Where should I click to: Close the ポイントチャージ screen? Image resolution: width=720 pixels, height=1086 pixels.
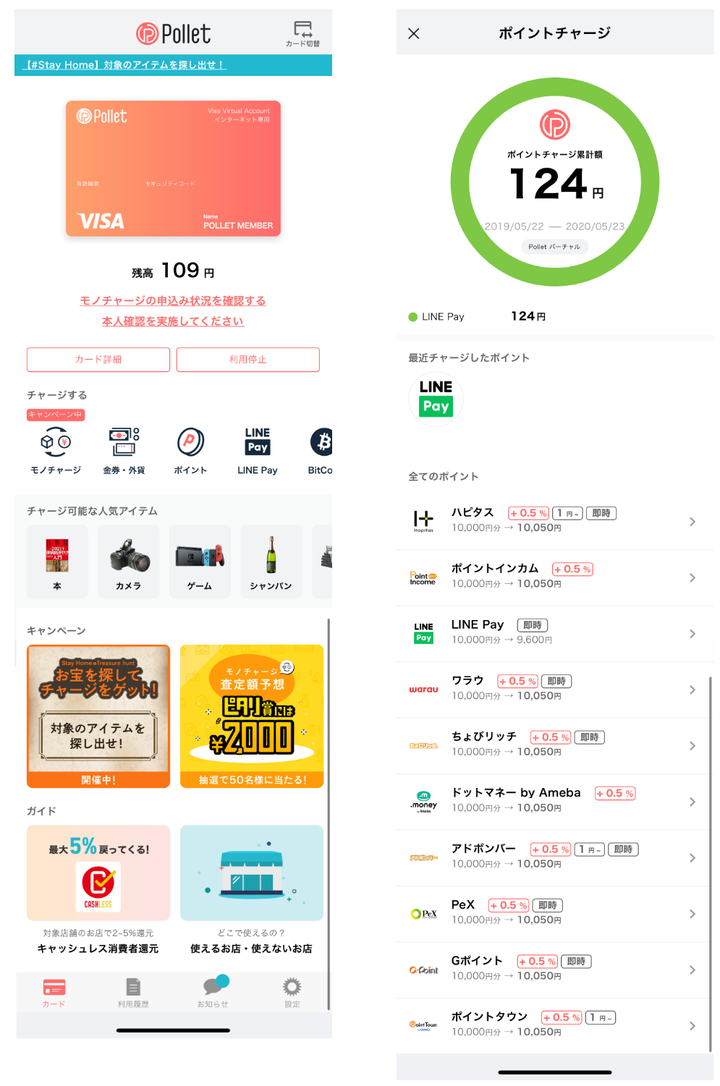coord(414,34)
